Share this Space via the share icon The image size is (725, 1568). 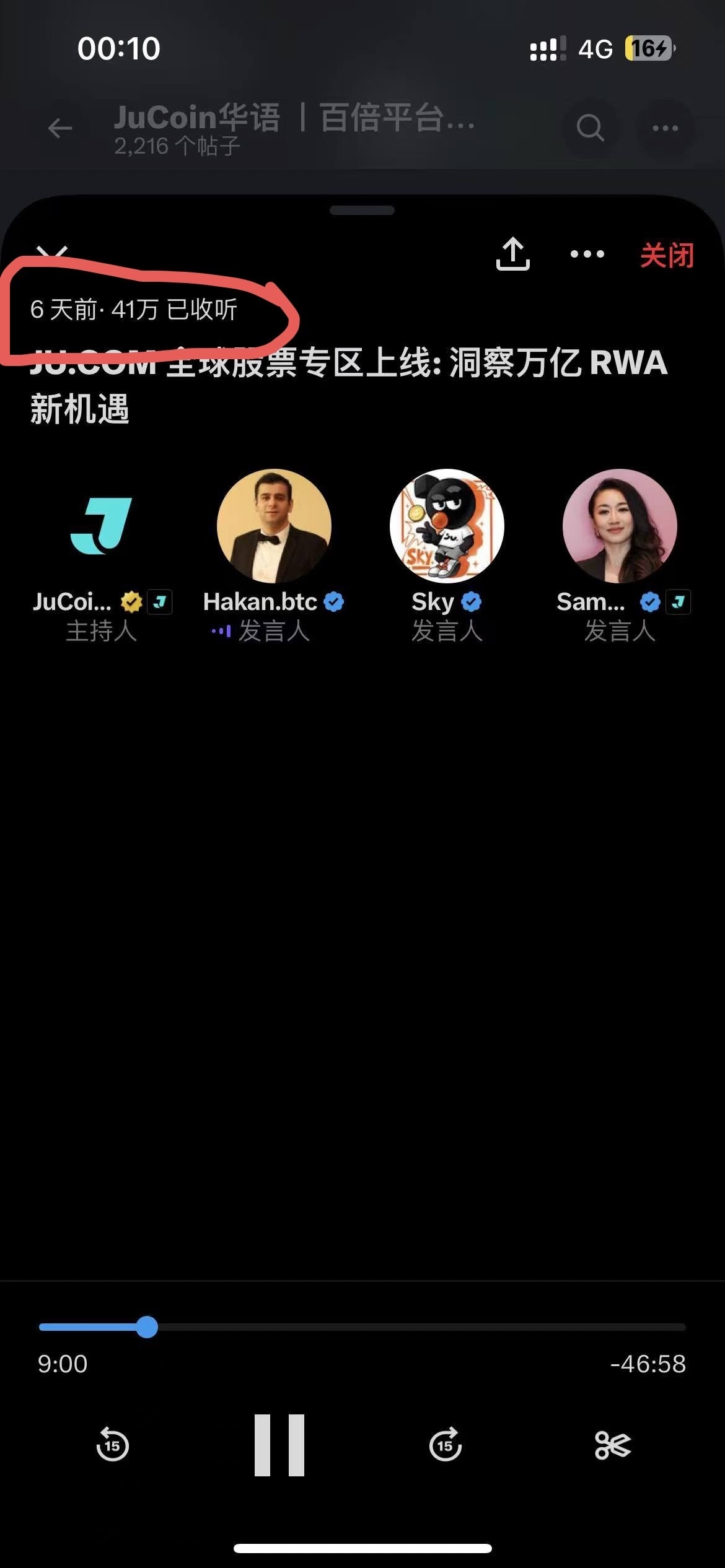coord(512,253)
